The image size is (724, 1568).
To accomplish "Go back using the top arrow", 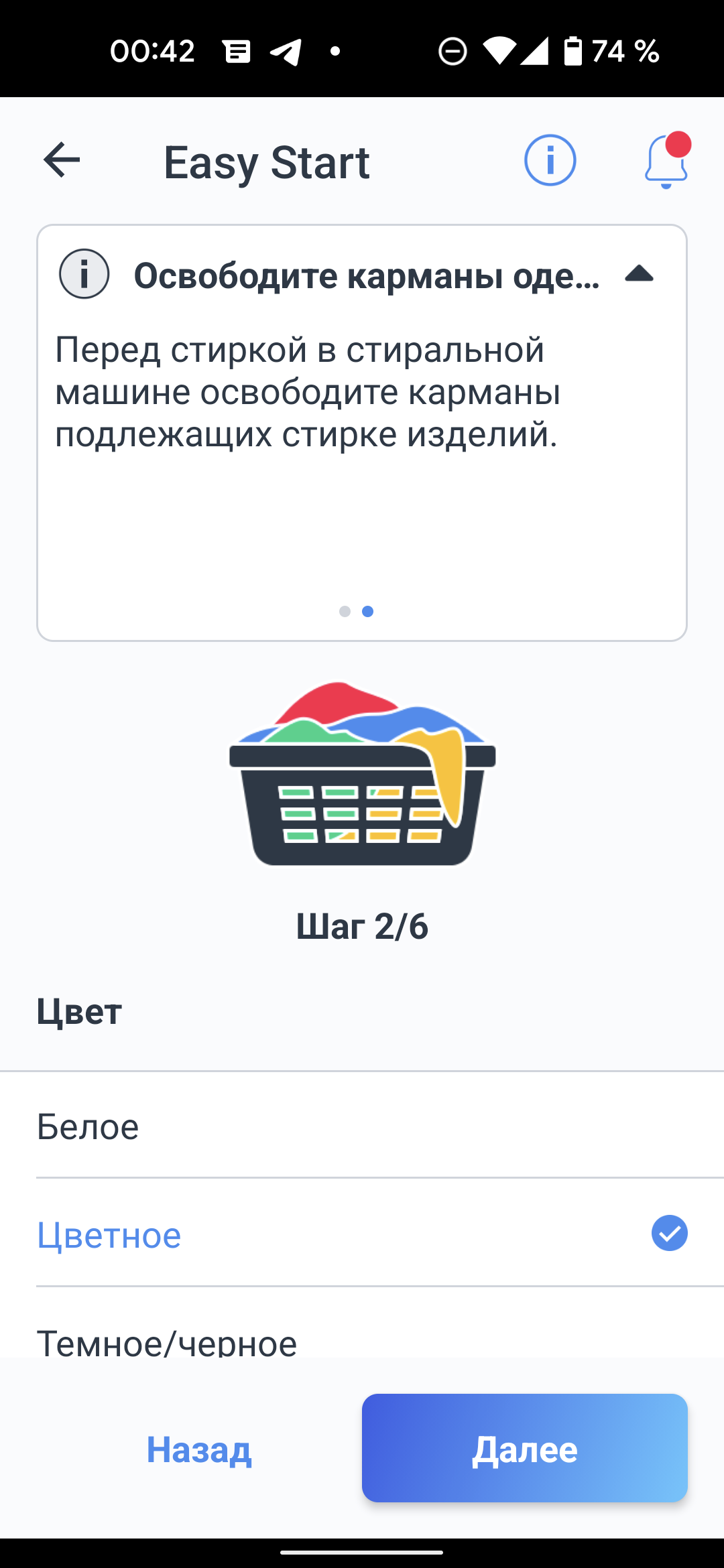I will click(x=62, y=160).
